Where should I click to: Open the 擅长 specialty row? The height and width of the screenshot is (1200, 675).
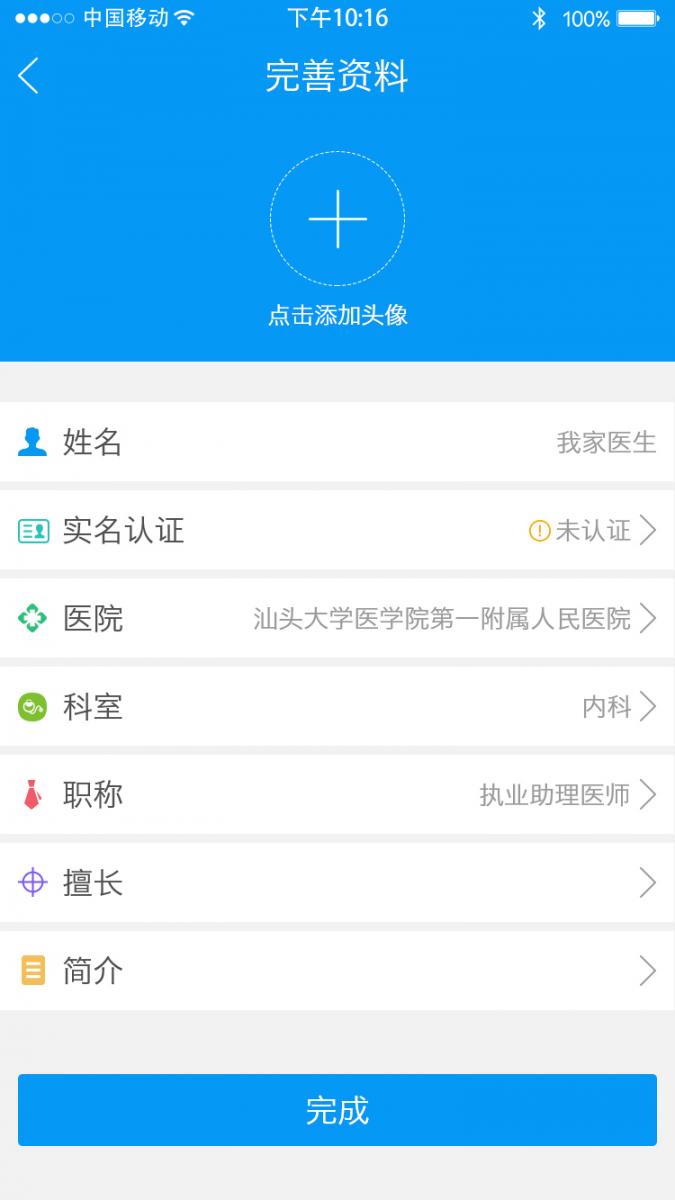(x=337, y=882)
